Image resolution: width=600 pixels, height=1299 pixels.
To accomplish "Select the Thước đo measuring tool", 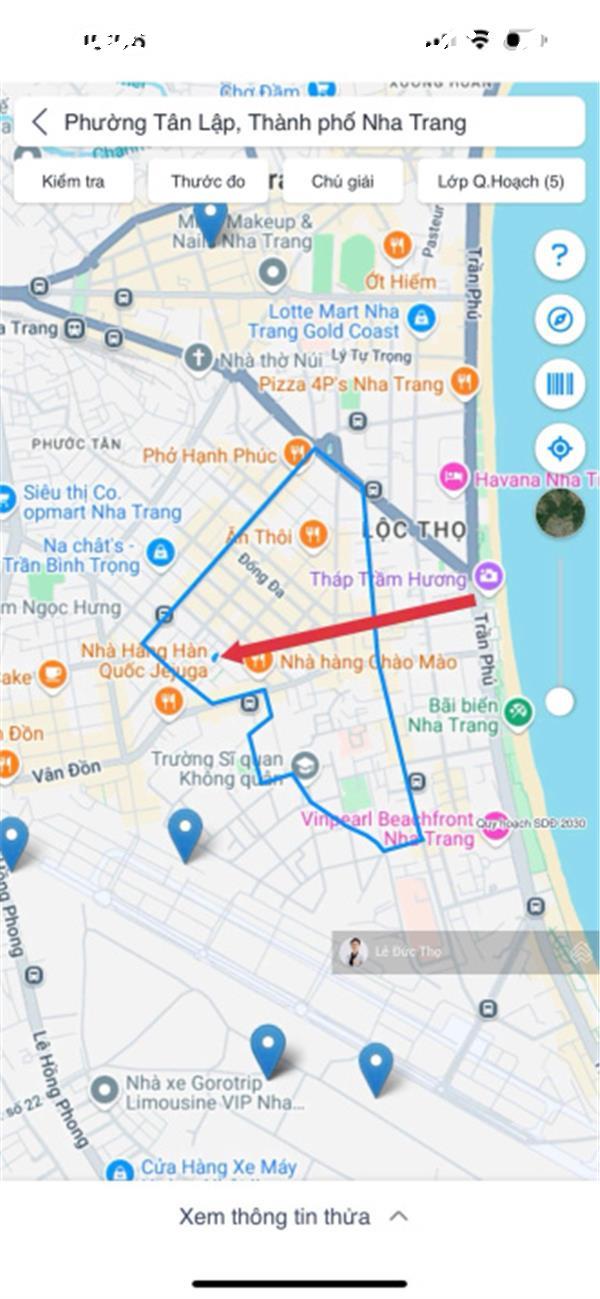I will 208,182.
